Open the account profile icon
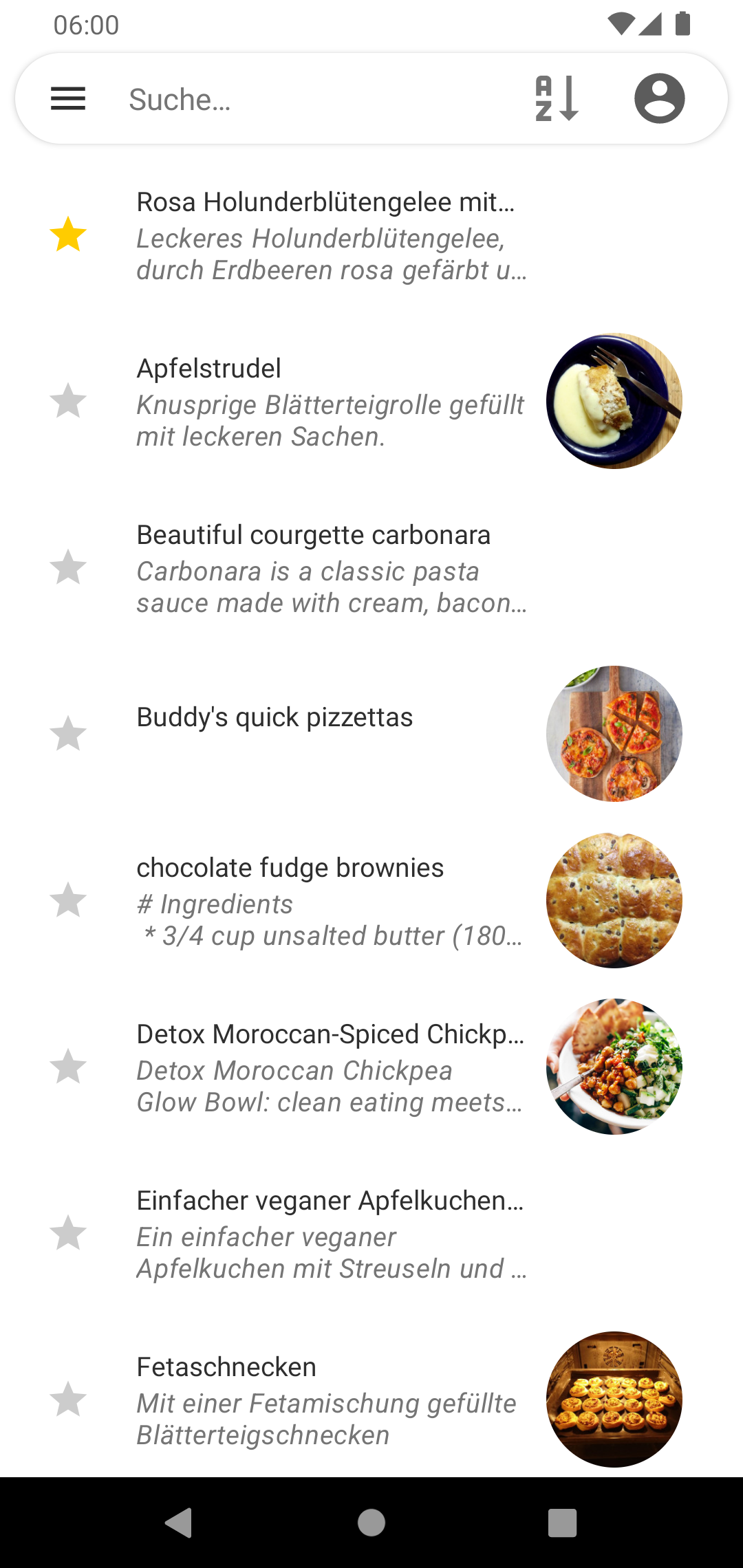743x1568 pixels. pos(659,99)
